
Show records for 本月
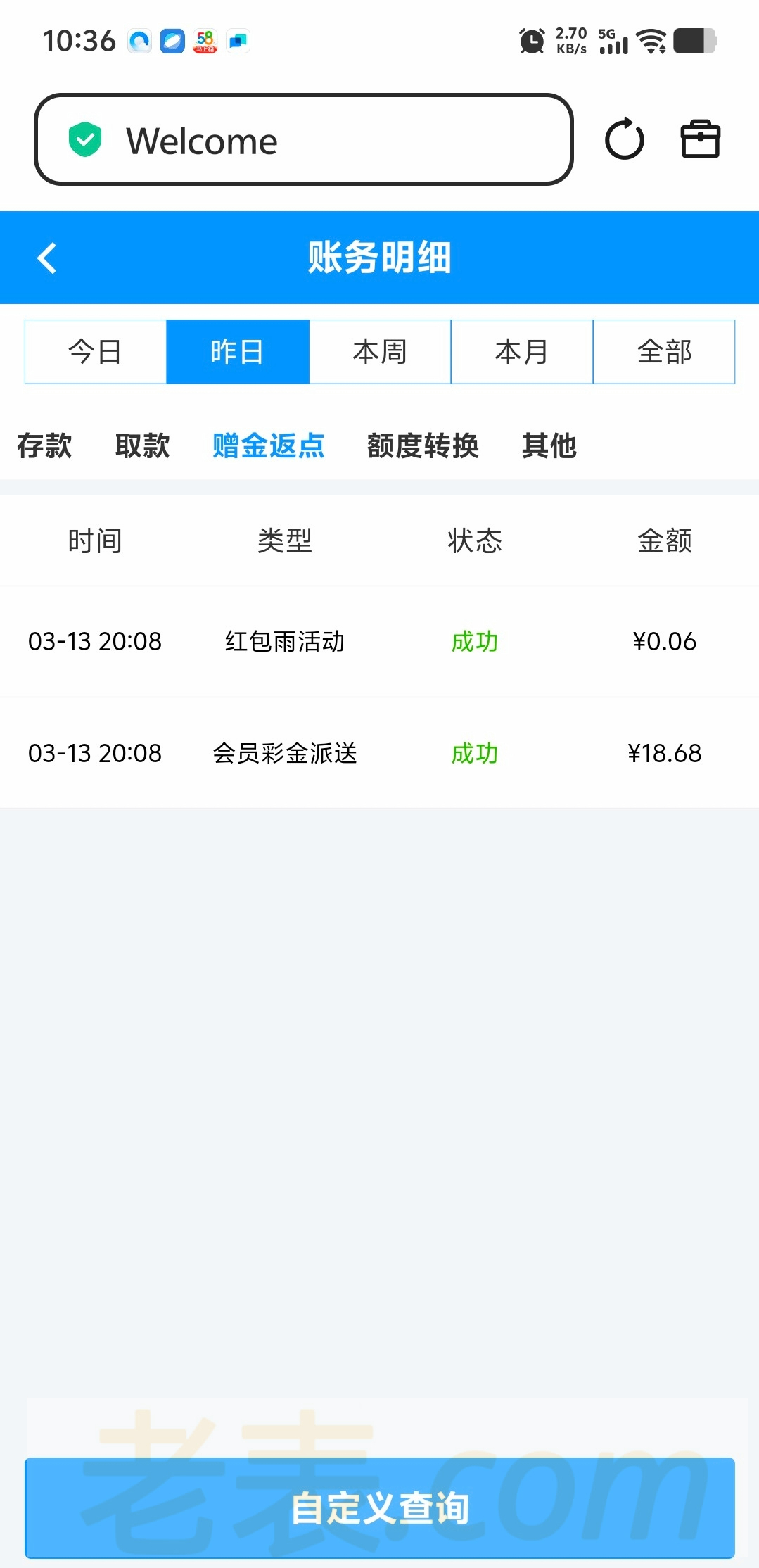[522, 352]
